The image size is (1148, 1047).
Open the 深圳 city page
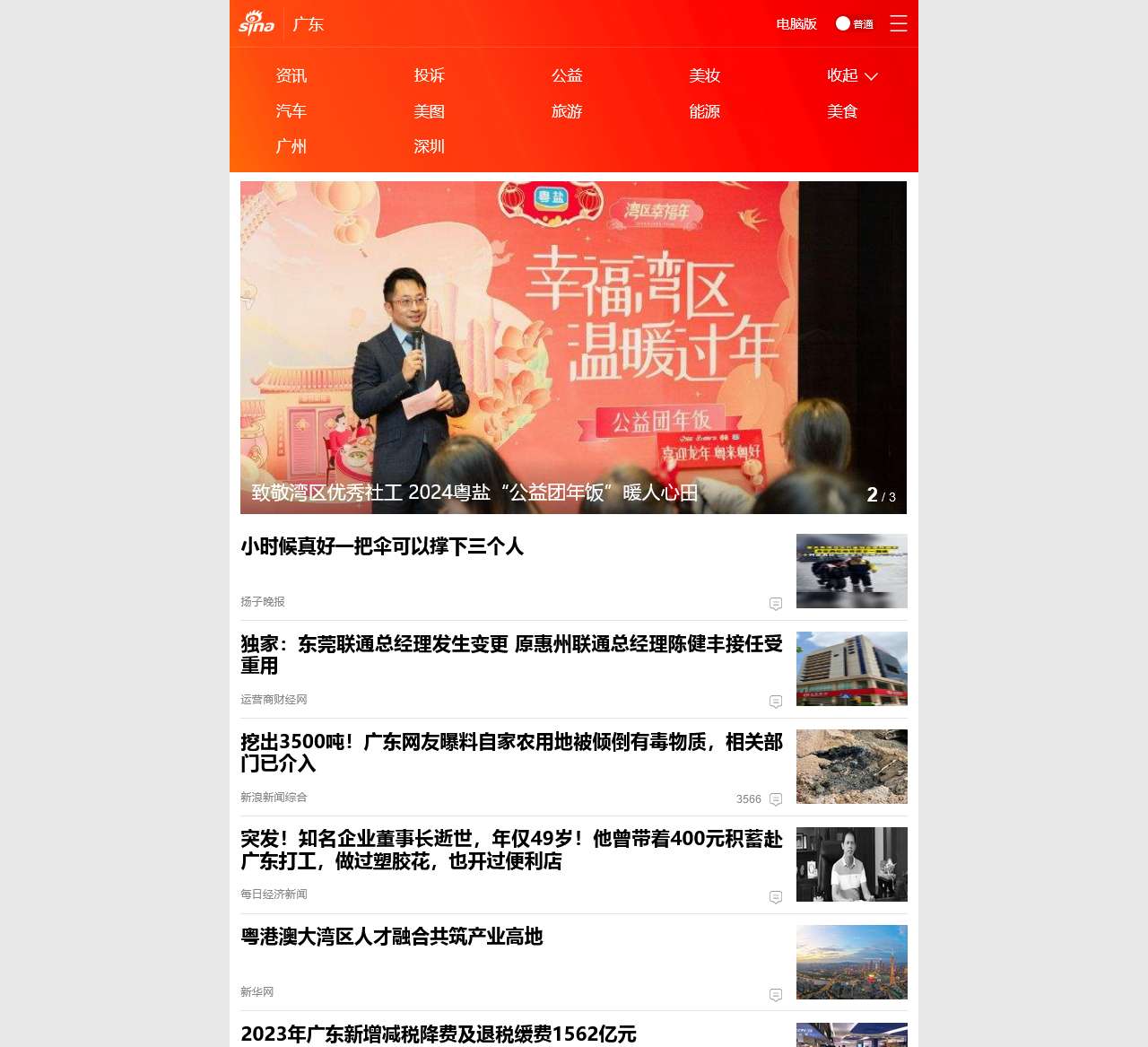(430, 146)
